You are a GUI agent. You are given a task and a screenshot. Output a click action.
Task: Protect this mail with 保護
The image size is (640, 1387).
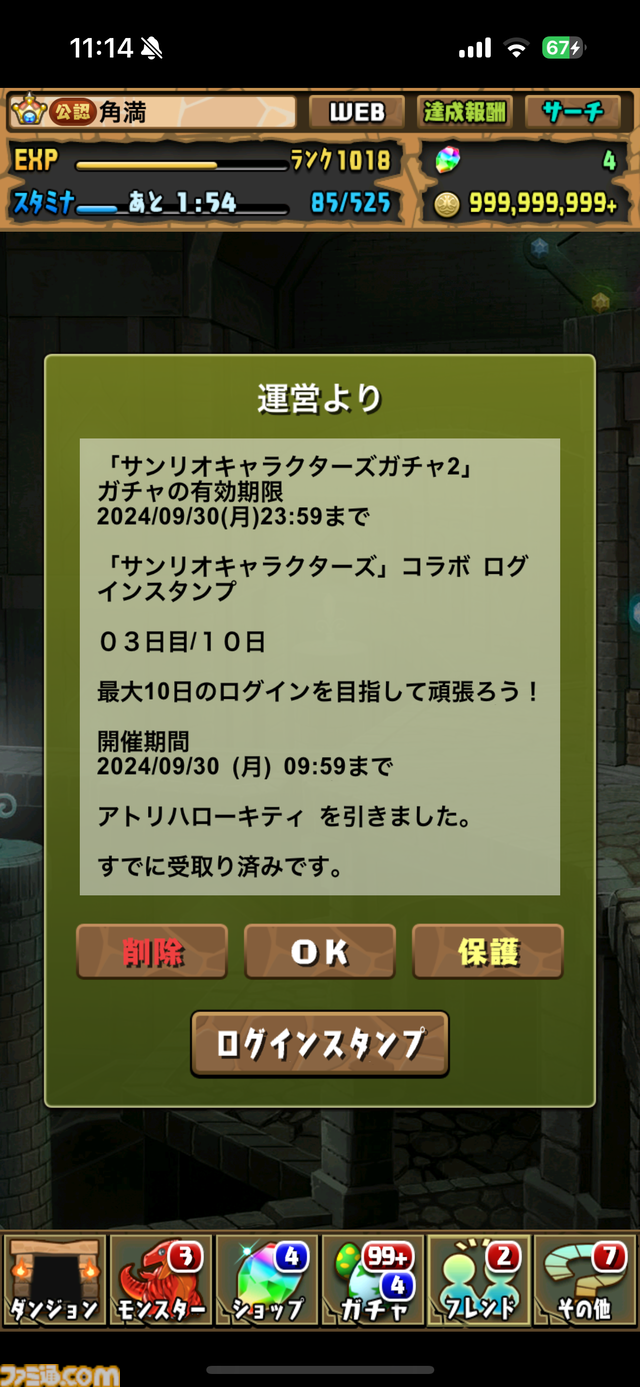[488, 952]
